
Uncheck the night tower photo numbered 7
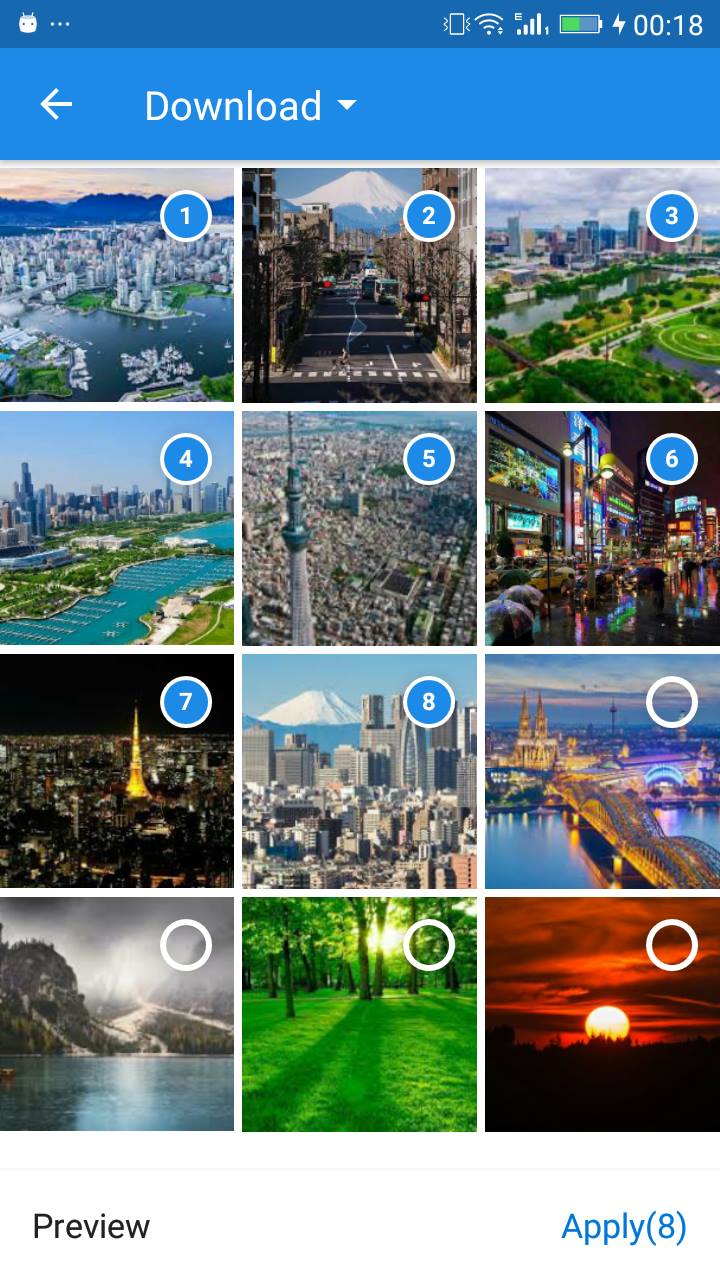click(185, 702)
